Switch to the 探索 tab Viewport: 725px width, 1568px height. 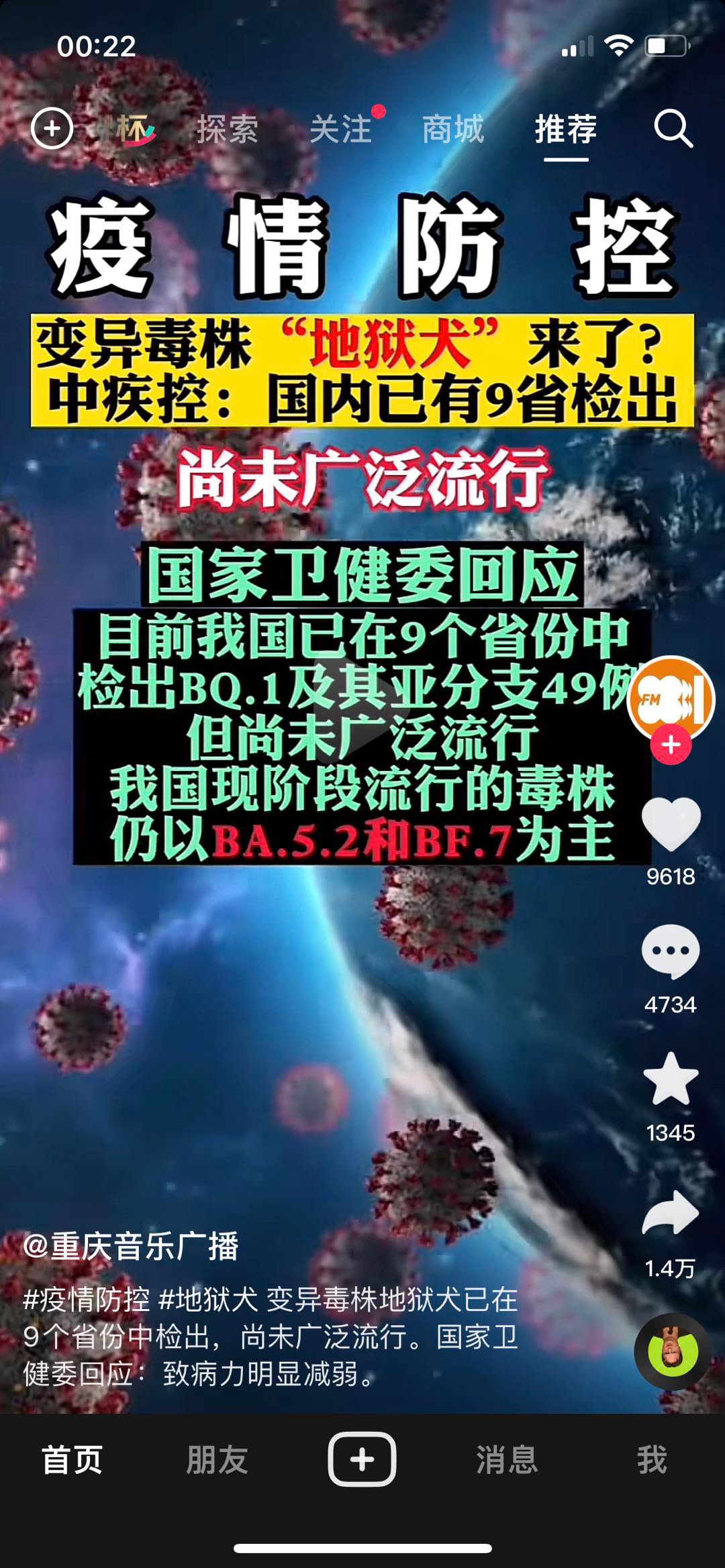point(227,128)
